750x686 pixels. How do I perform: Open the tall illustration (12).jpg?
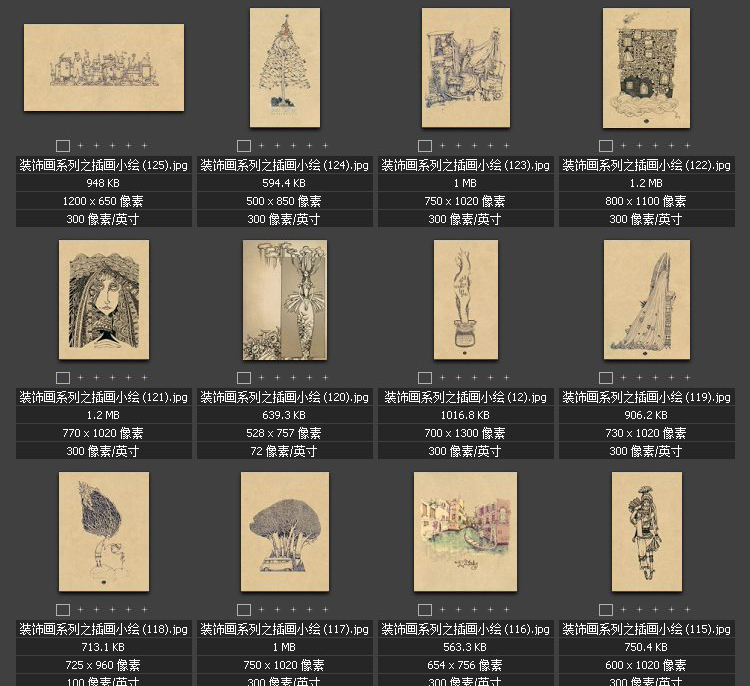tap(466, 300)
